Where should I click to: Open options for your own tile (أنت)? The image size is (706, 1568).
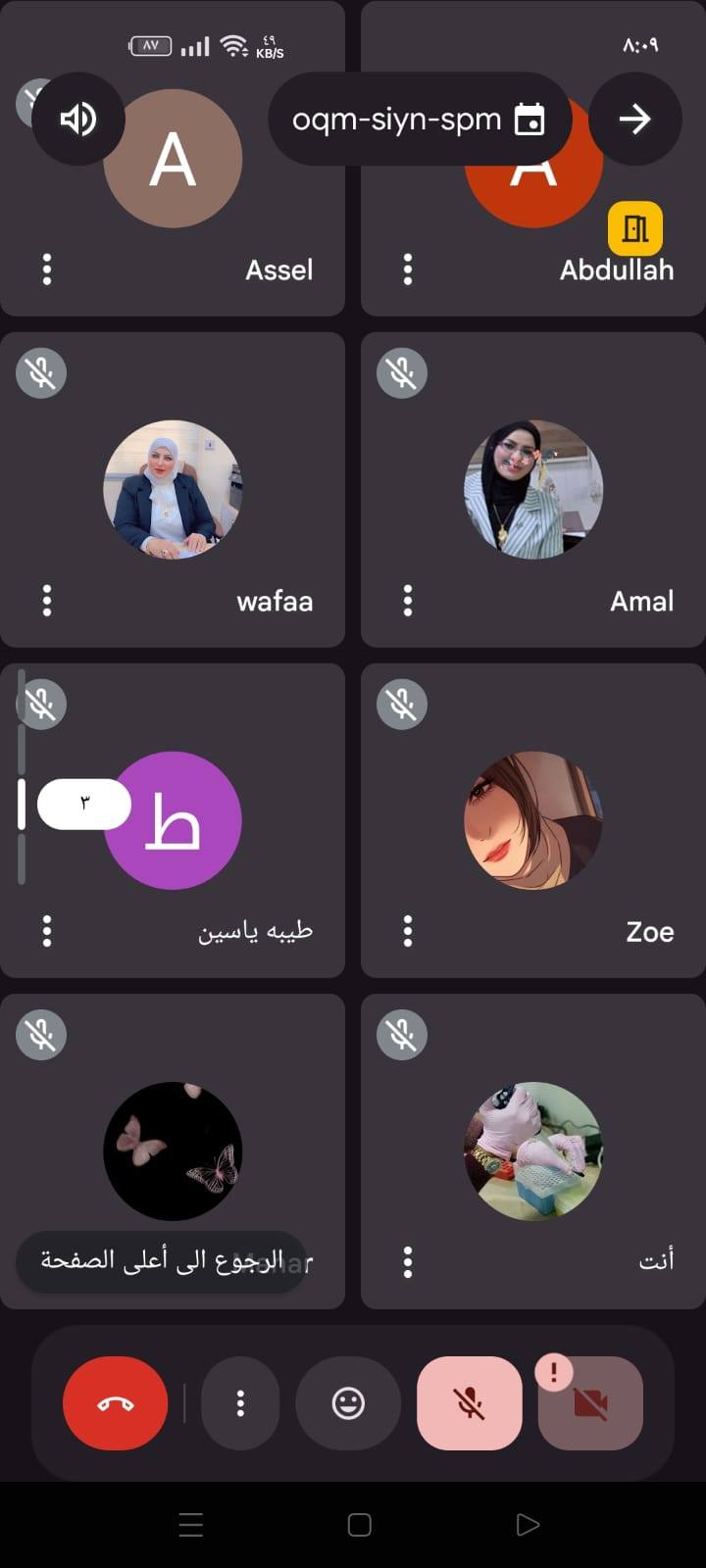tap(408, 1261)
